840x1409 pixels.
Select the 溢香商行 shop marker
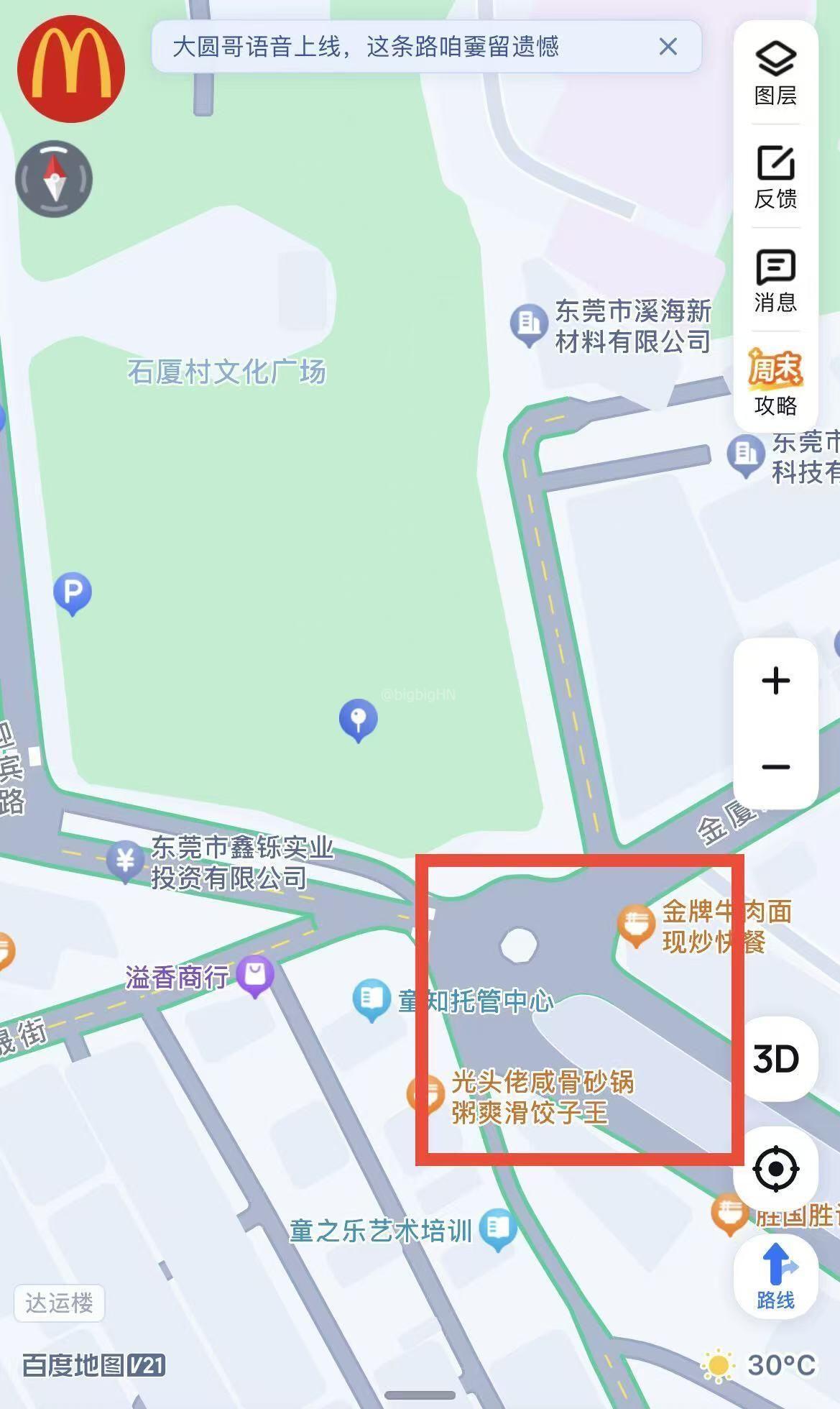(x=255, y=976)
